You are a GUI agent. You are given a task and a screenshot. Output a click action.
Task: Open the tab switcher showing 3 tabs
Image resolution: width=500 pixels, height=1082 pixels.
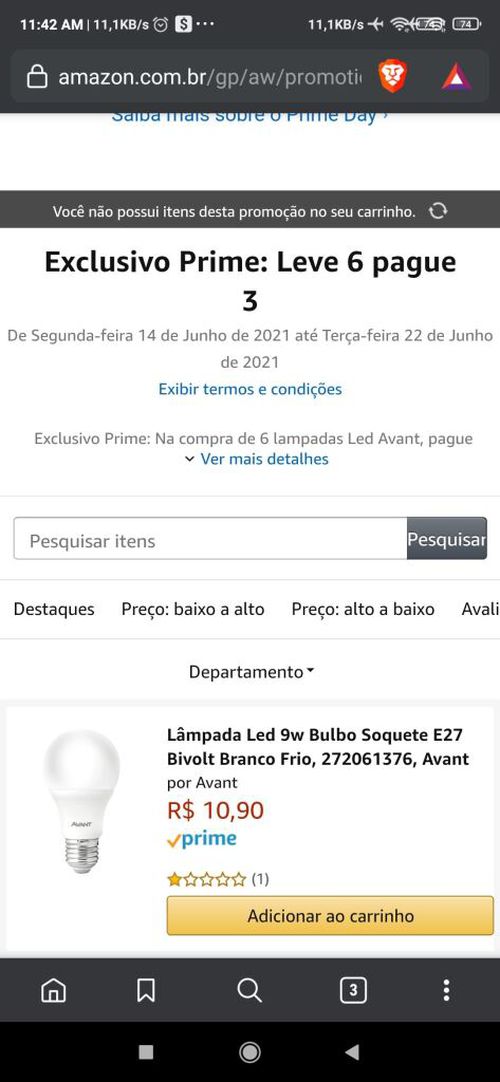(353, 990)
